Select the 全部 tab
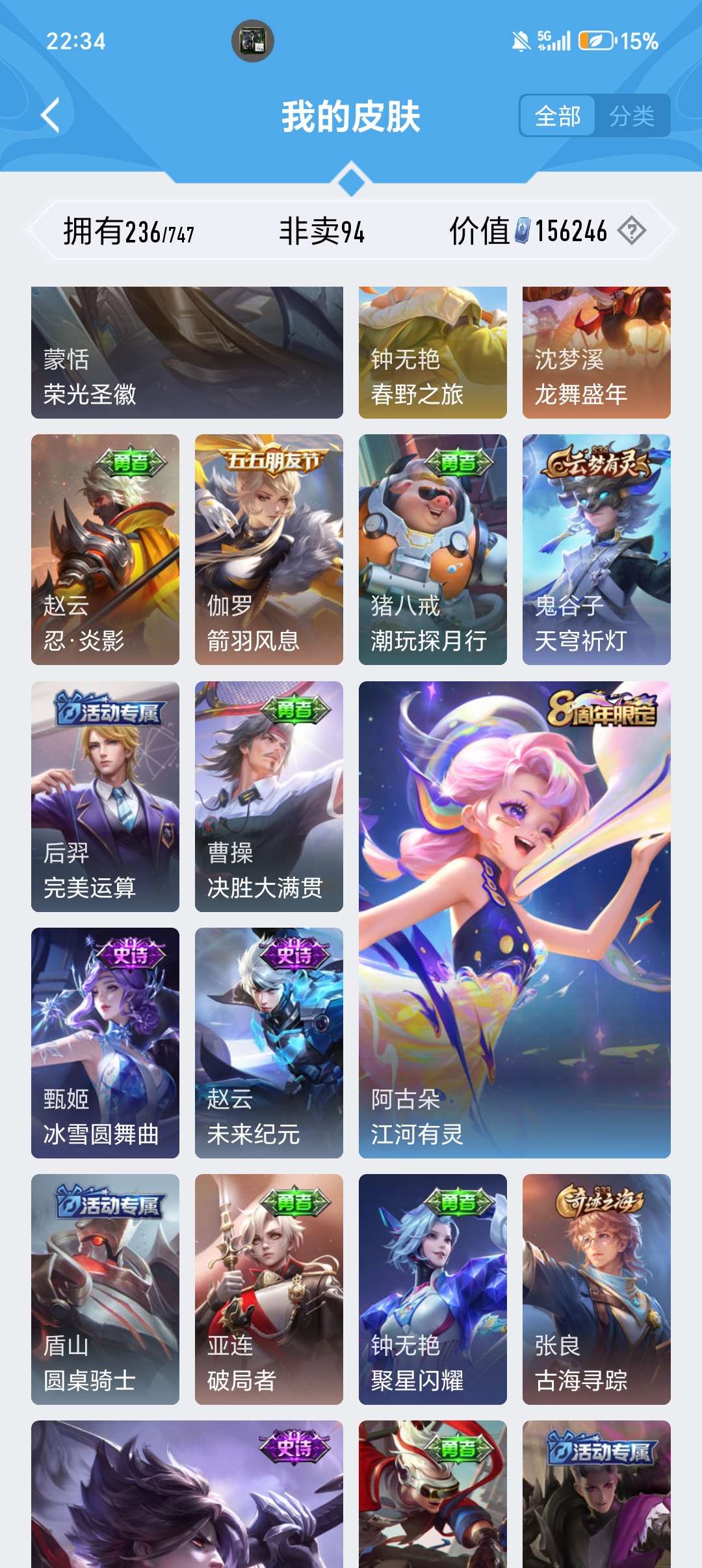 tap(558, 116)
